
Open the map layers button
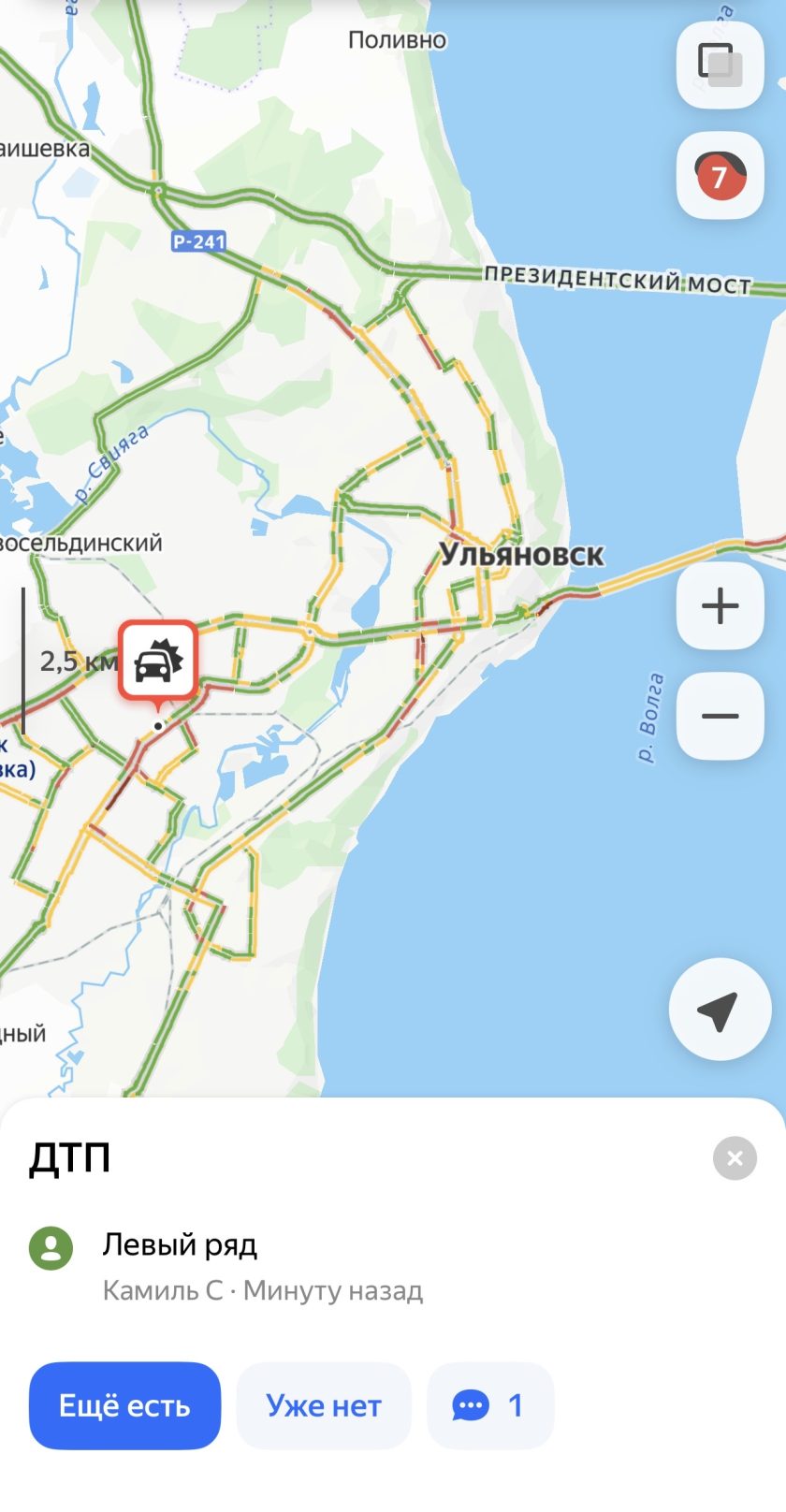click(x=720, y=64)
